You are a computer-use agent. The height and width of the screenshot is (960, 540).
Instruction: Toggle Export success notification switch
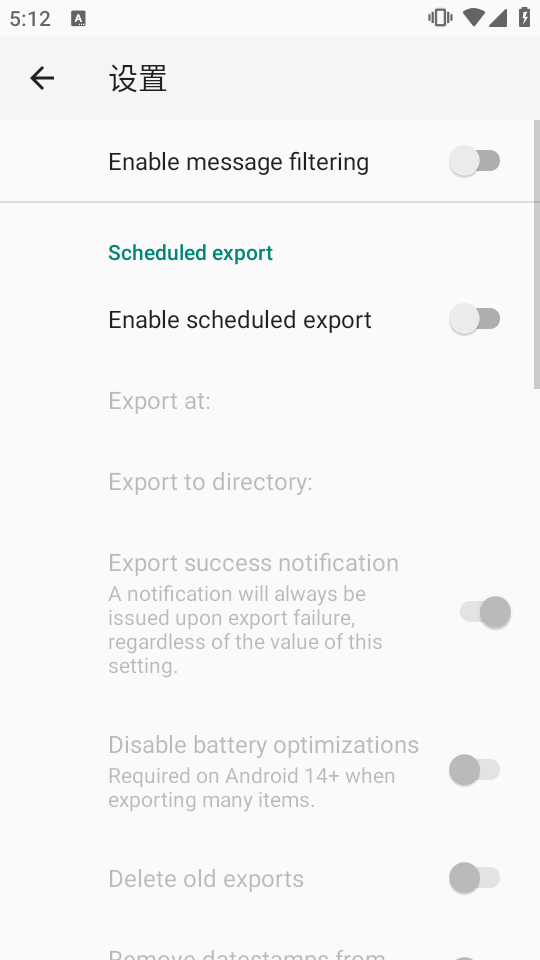click(485, 612)
